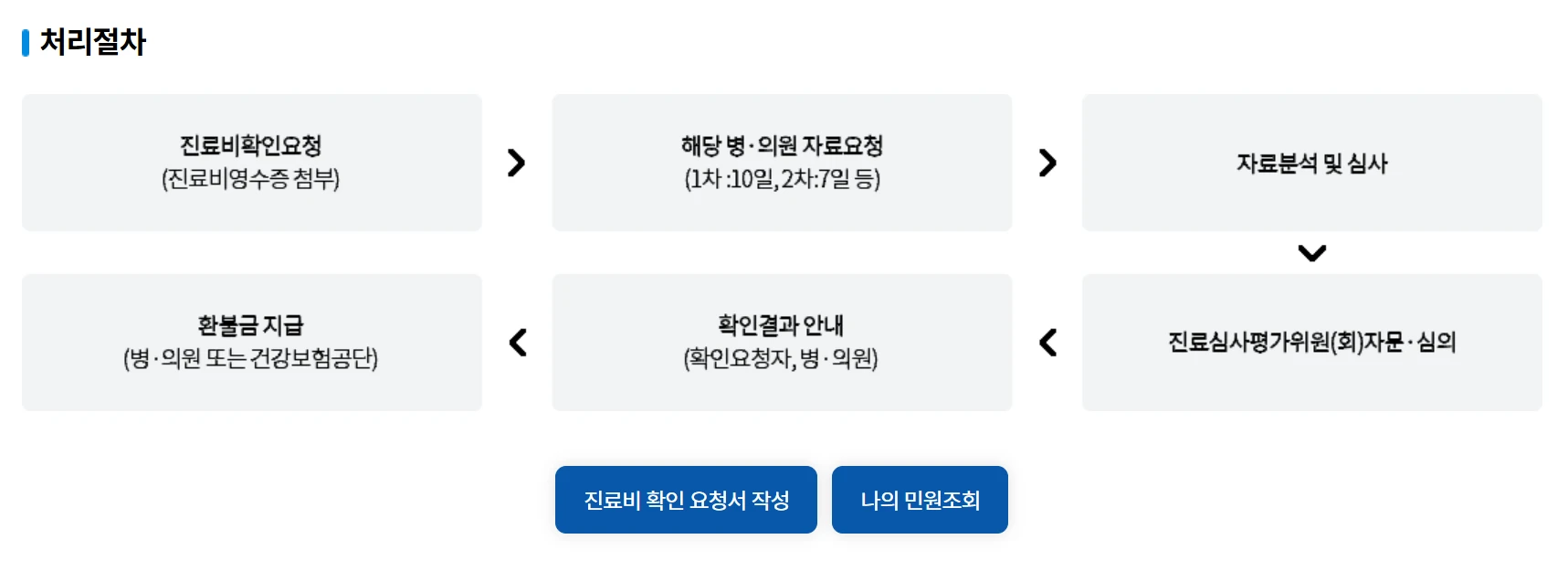Open 나의 민원조회
Viewport: 1568px width, 571px height.
pyautogui.click(x=920, y=500)
